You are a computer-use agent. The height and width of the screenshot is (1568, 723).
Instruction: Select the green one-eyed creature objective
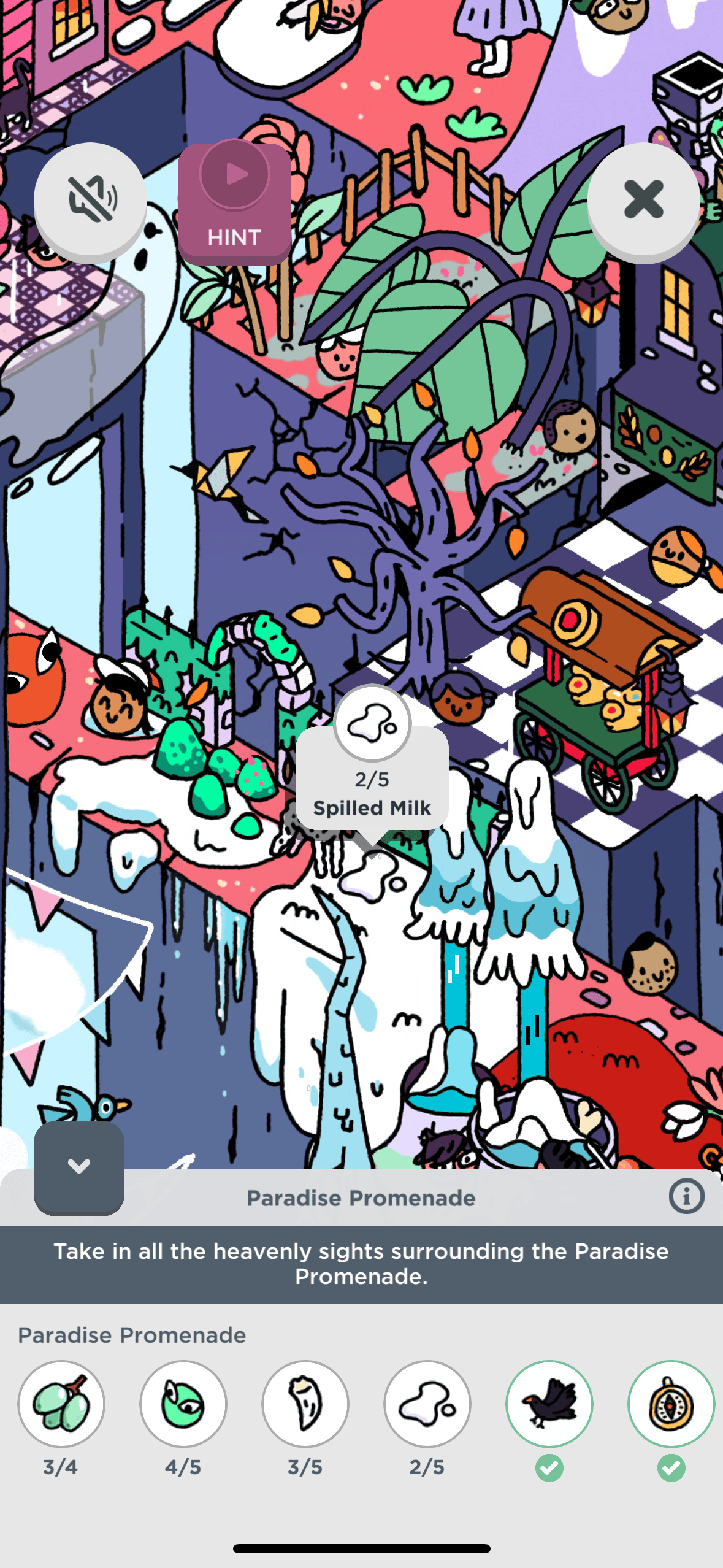pyautogui.click(x=183, y=1404)
